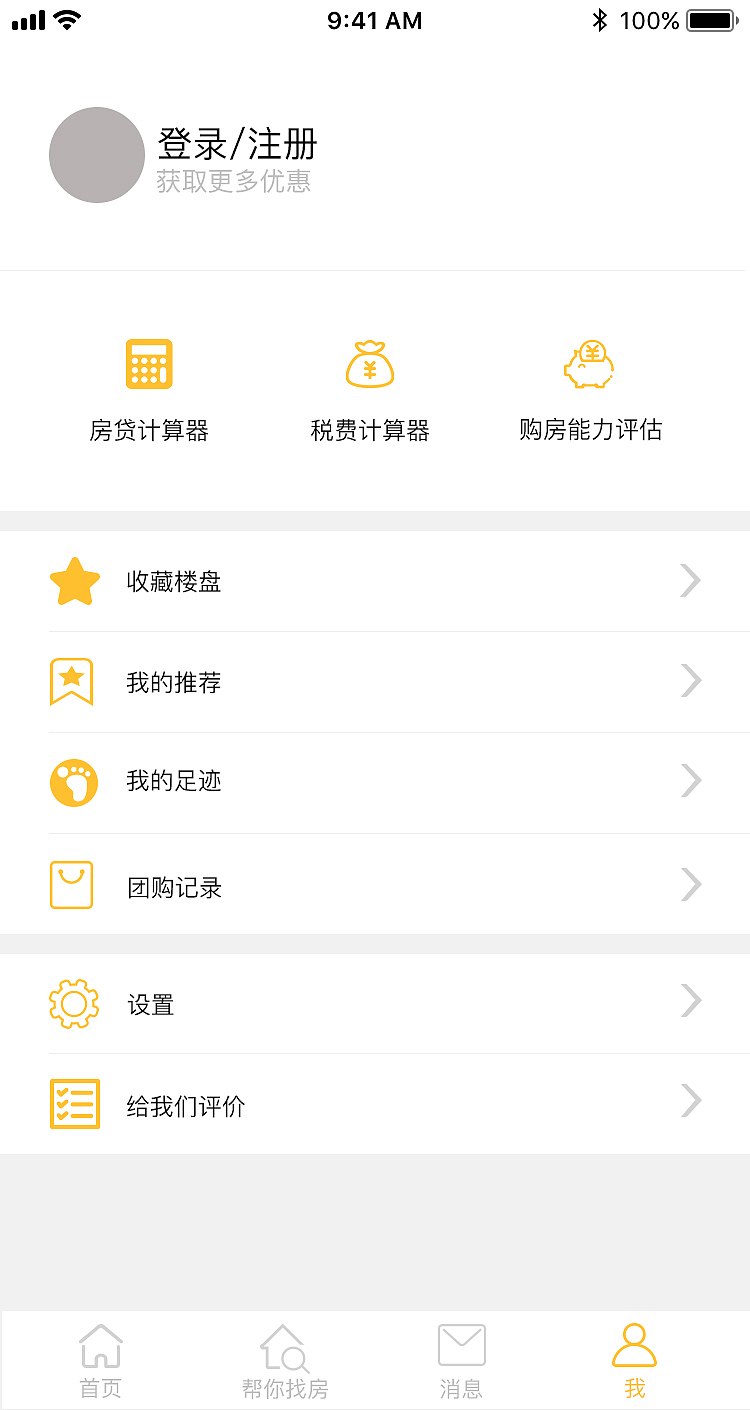Click the 获取更多优惠 text link
This screenshot has height=1410, width=750.
(x=232, y=180)
